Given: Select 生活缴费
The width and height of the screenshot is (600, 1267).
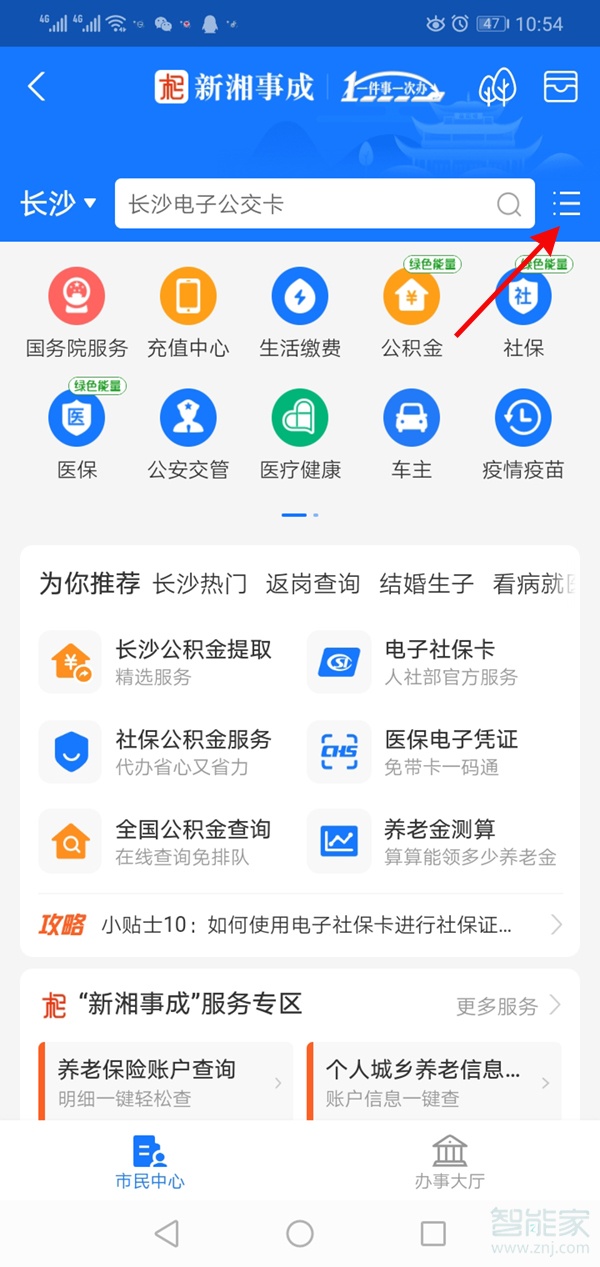Looking at the screenshot, I should (300, 310).
